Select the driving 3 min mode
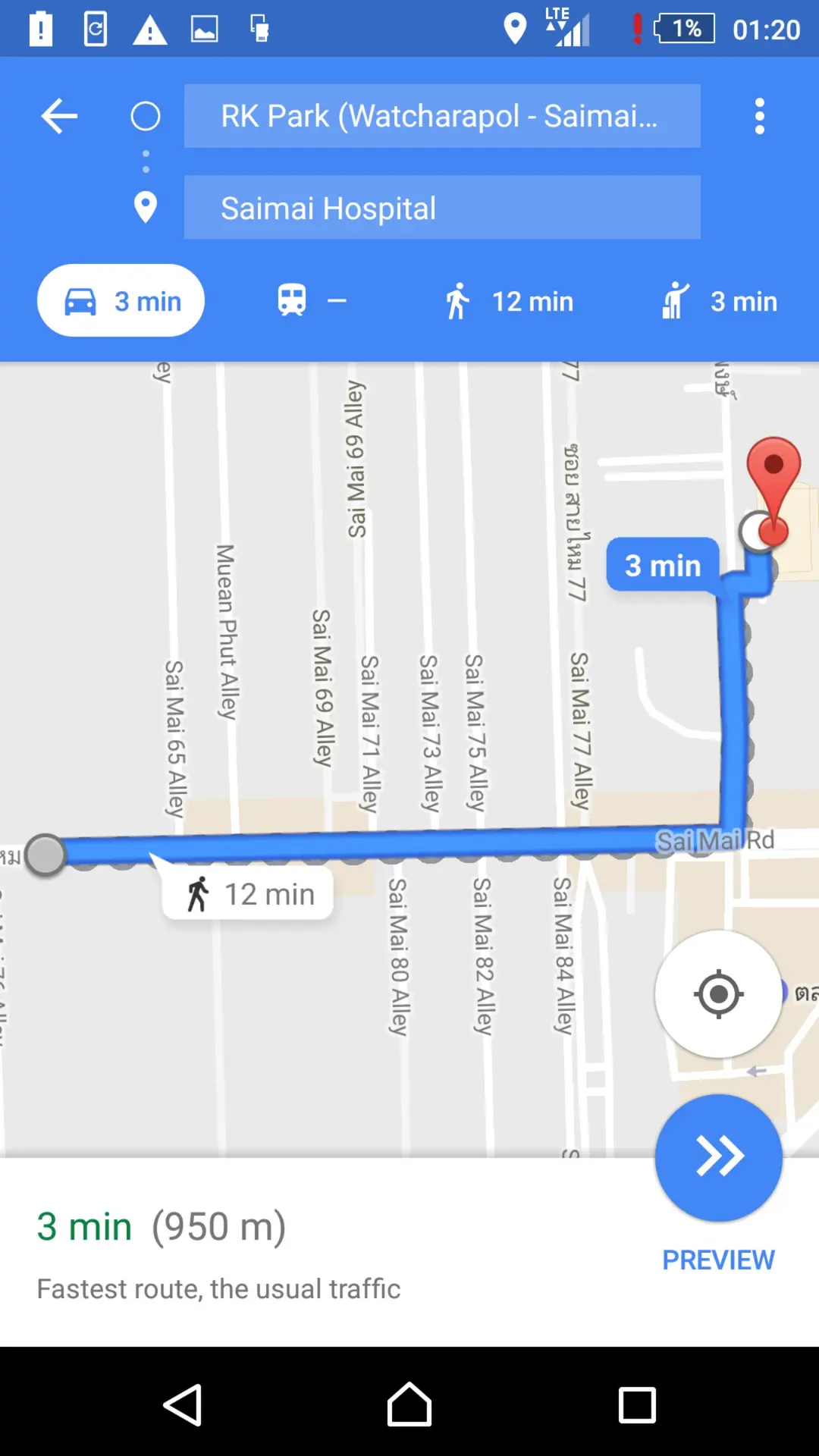This screenshot has width=819, height=1456. click(121, 301)
